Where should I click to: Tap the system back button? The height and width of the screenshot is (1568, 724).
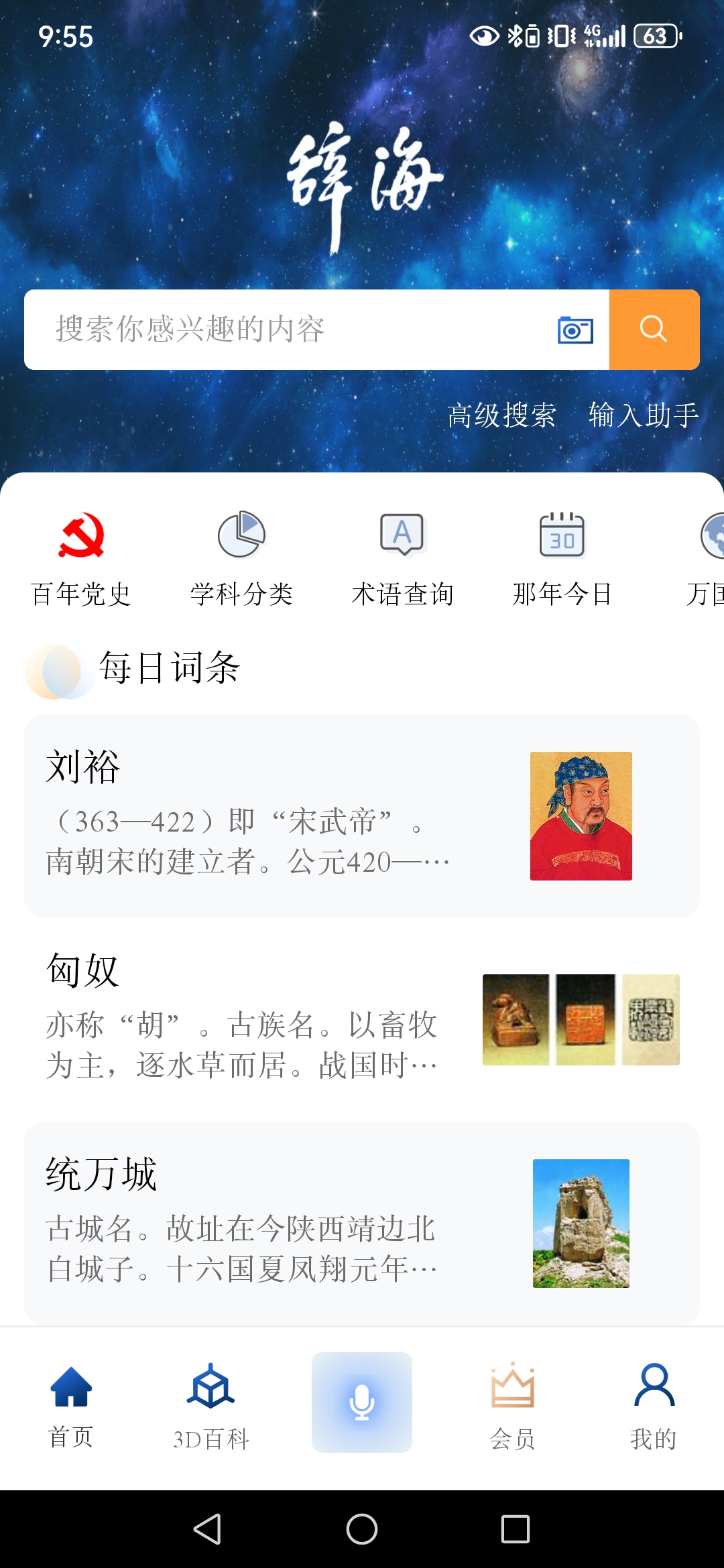pos(208,1529)
